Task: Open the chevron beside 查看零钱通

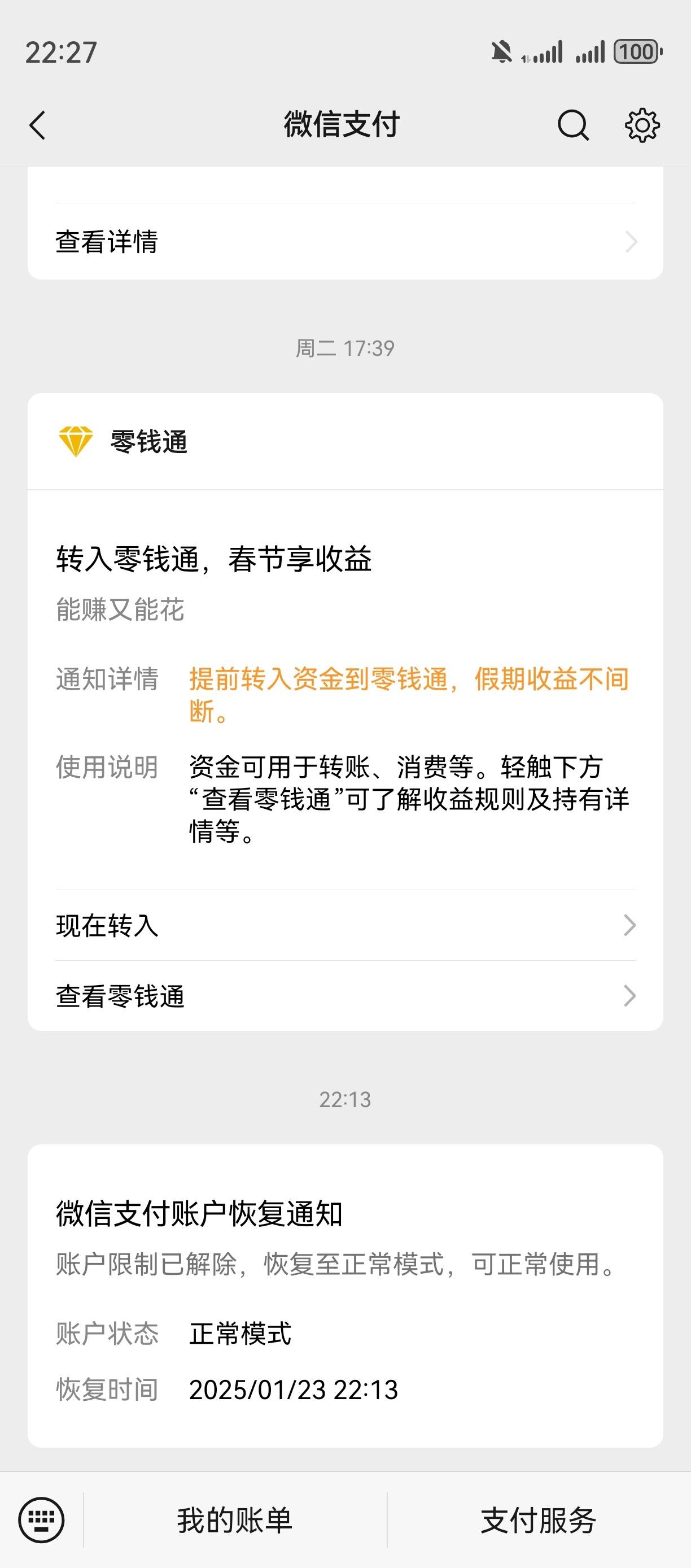Action: click(x=631, y=996)
